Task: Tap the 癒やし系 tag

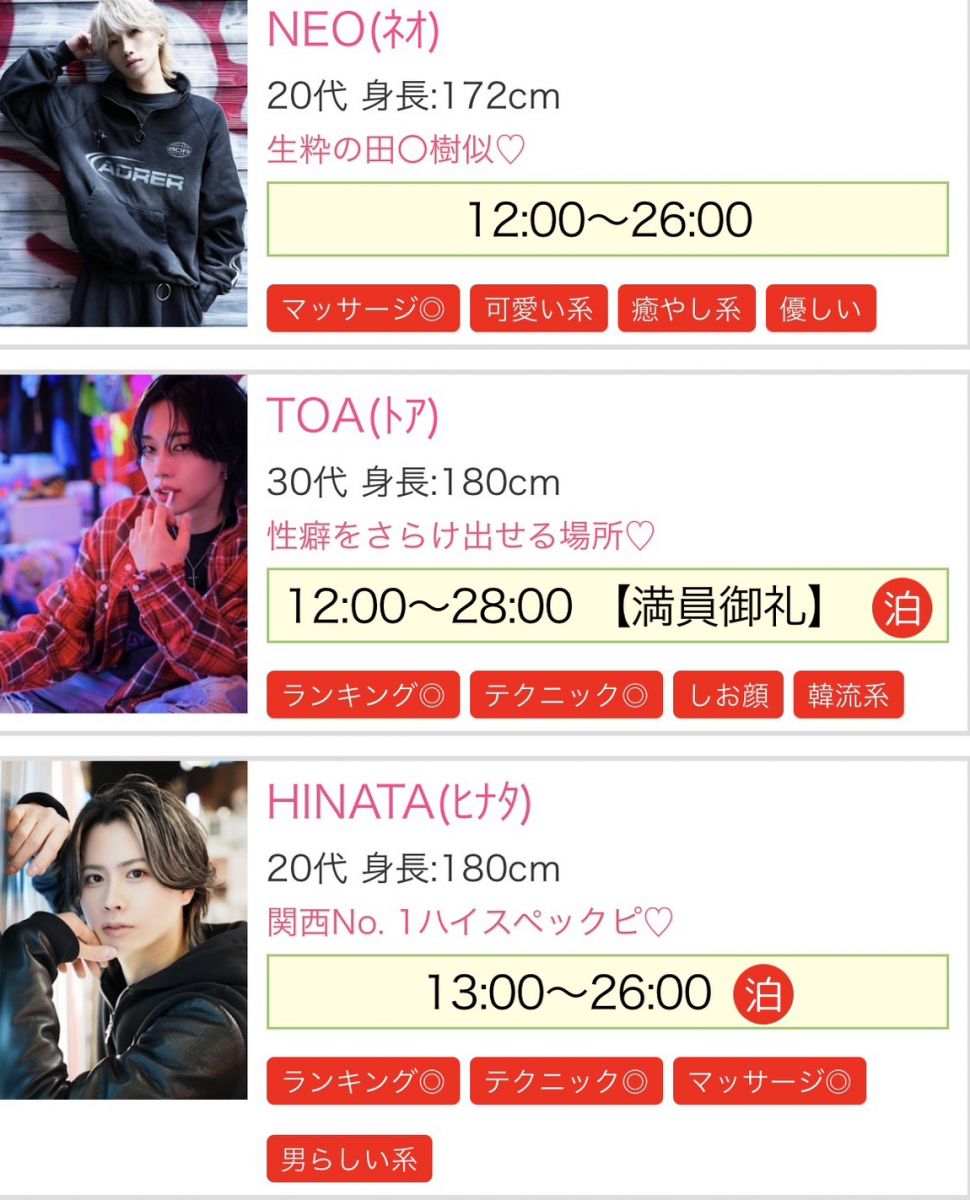Action: click(686, 309)
